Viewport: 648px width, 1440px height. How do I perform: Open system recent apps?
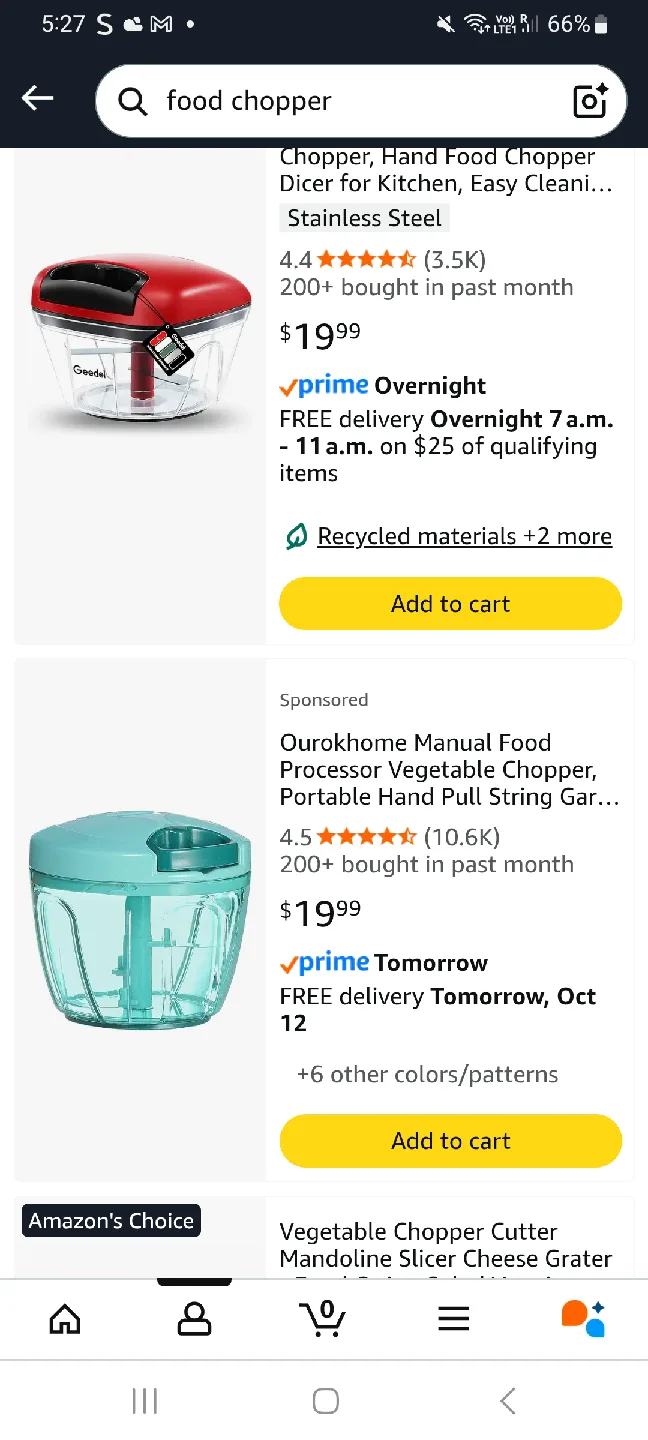point(145,1401)
